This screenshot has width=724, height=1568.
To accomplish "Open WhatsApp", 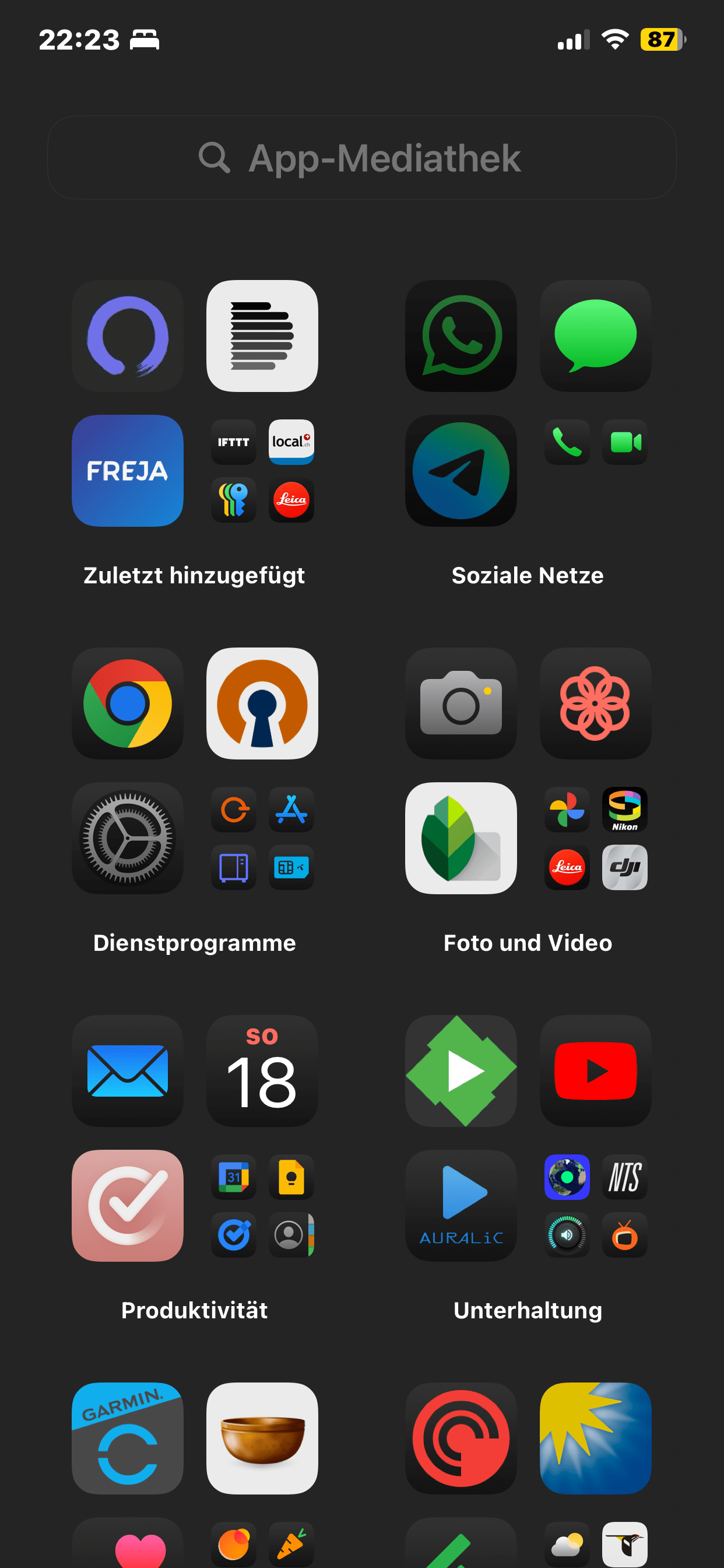I will (x=461, y=335).
